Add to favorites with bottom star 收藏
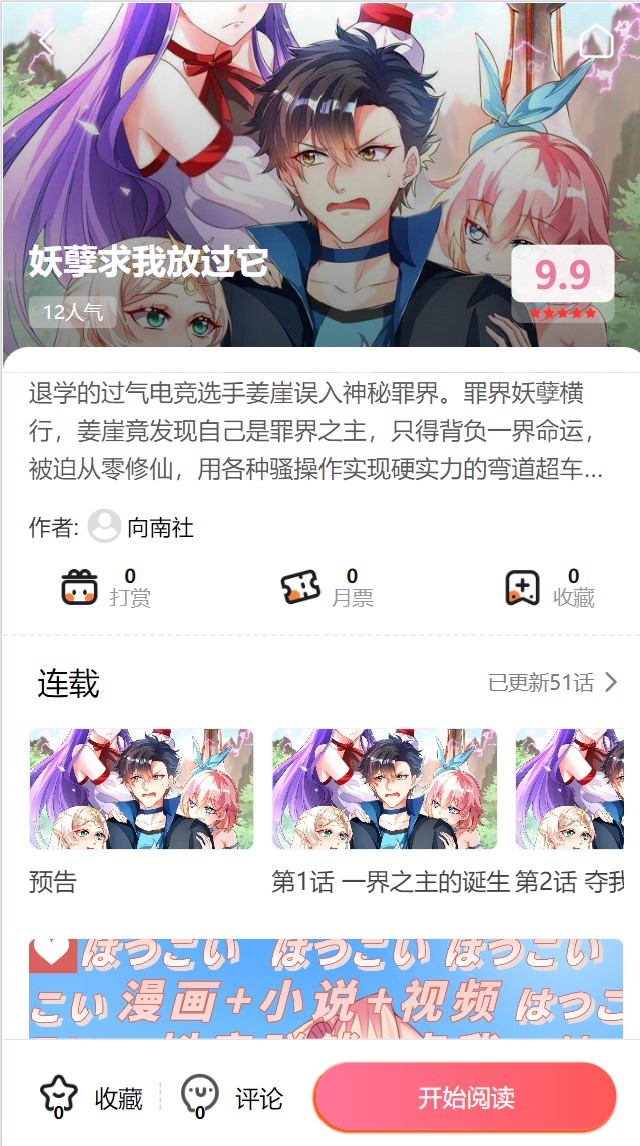640x1146 pixels. [x=91, y=1098]
